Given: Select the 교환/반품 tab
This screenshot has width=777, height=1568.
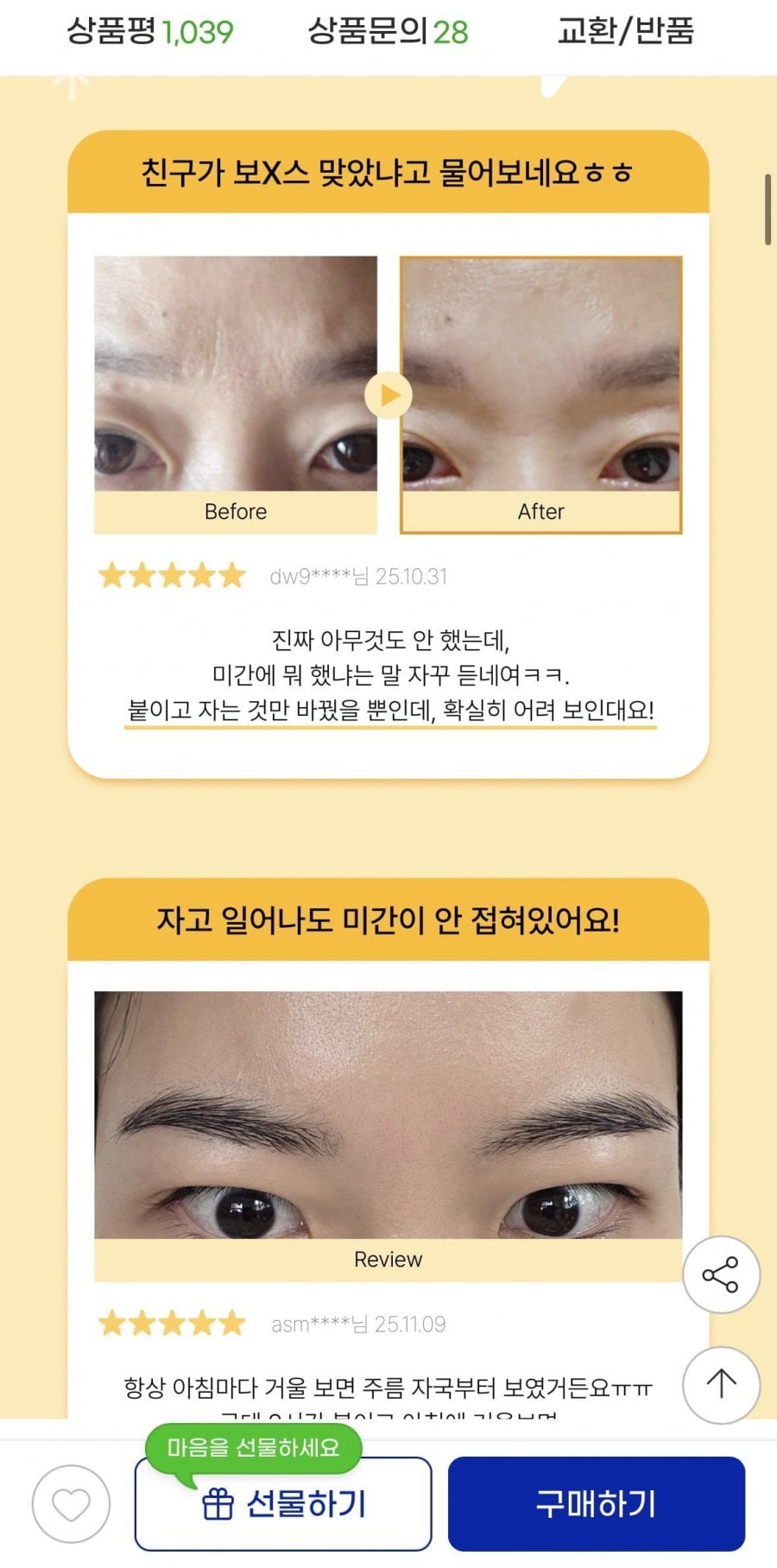Looking at the screenshot, I should point(626,32).
